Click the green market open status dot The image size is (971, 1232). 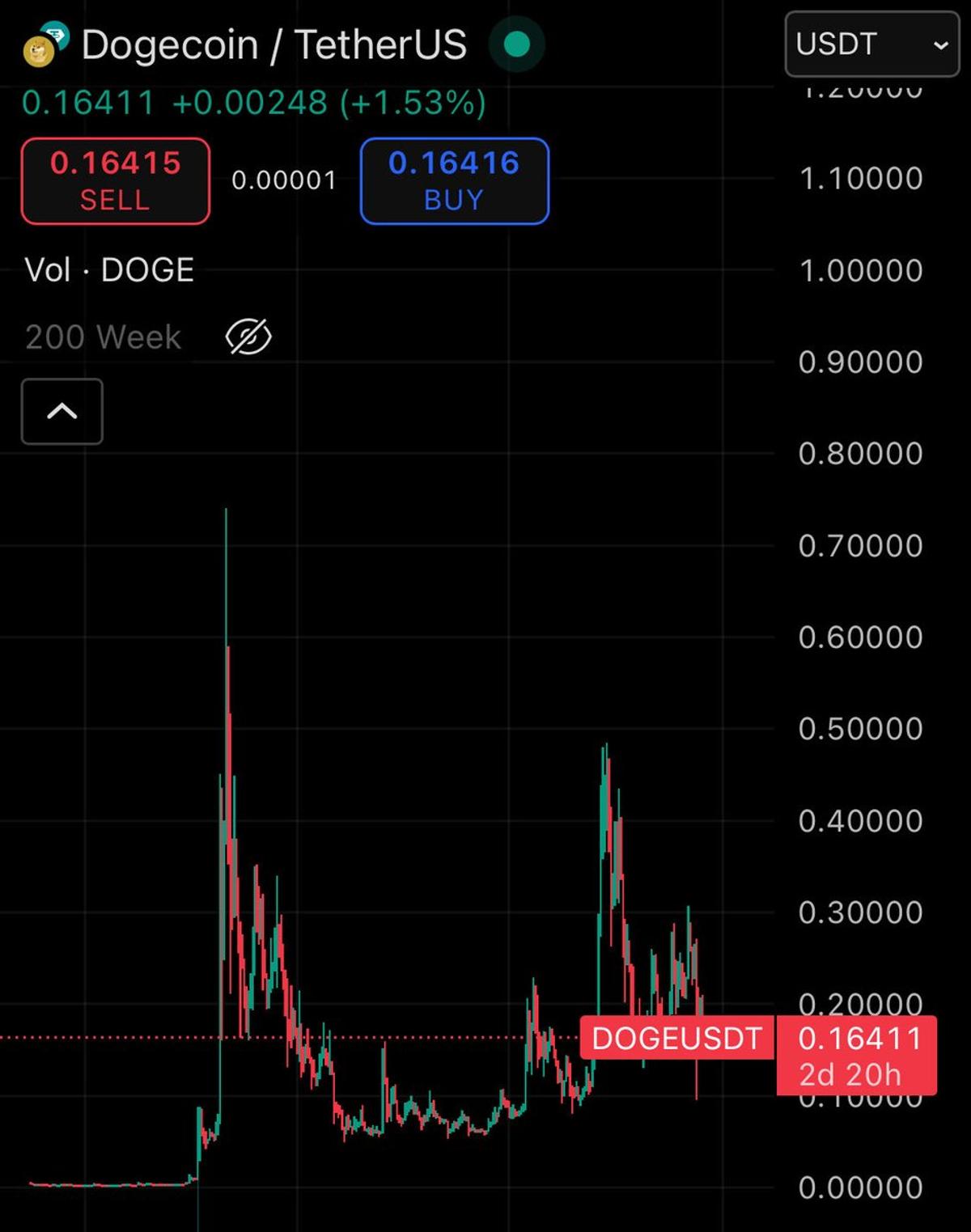pos(515,45)
